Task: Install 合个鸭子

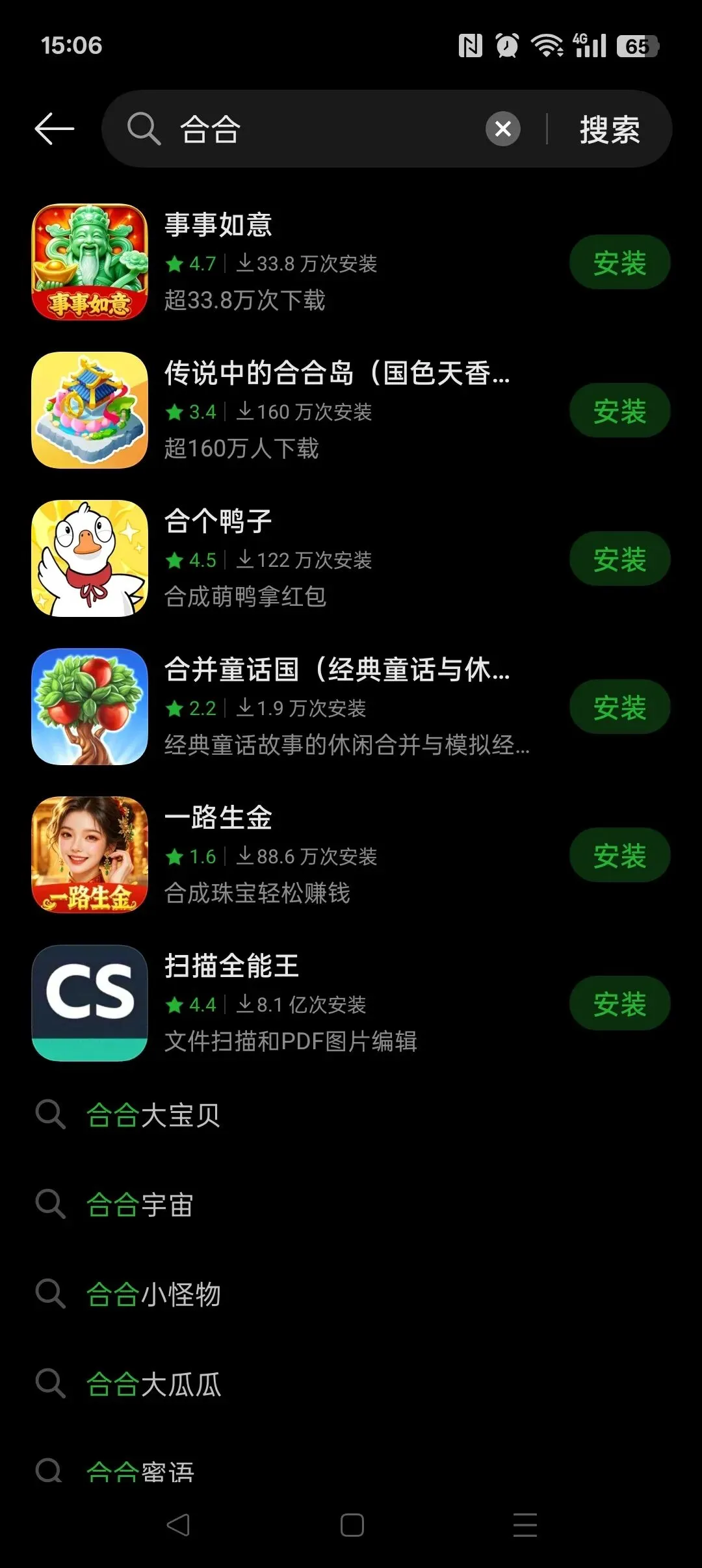Action: tap(619, 558)
